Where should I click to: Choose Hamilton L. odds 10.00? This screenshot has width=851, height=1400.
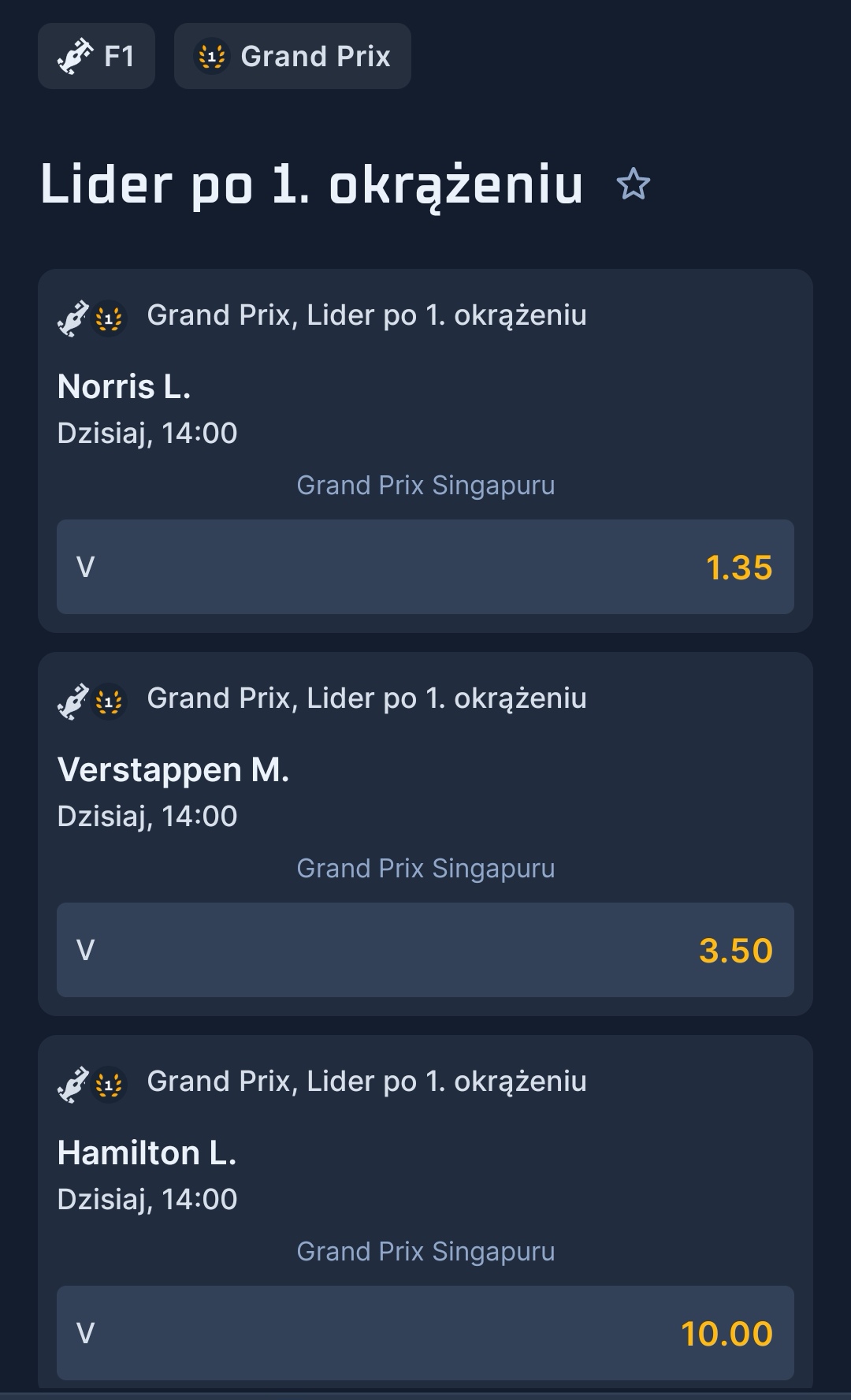click(425, 1333)
